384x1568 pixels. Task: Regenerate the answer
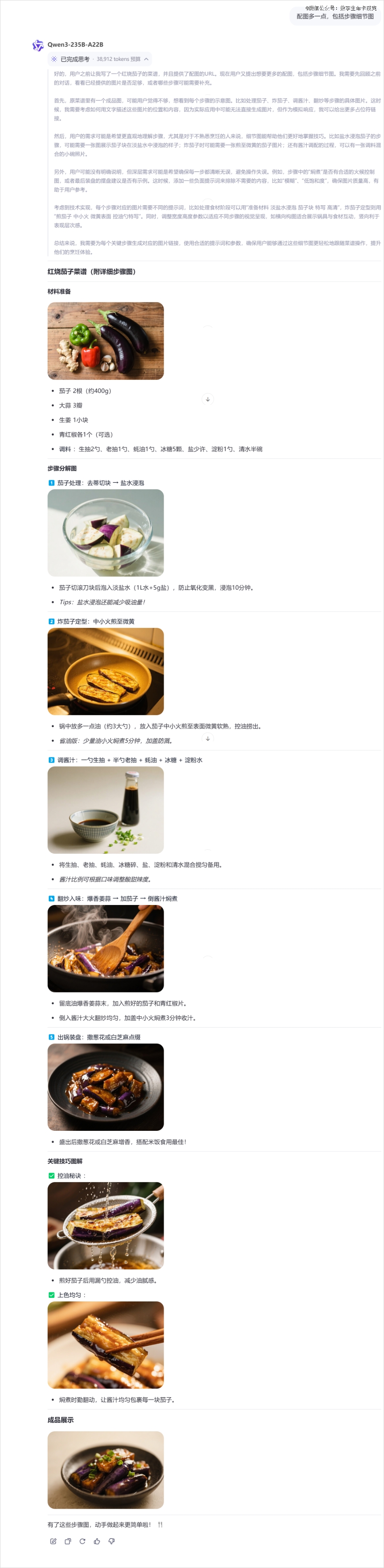pyautogui.click(x=82, y=1541)
